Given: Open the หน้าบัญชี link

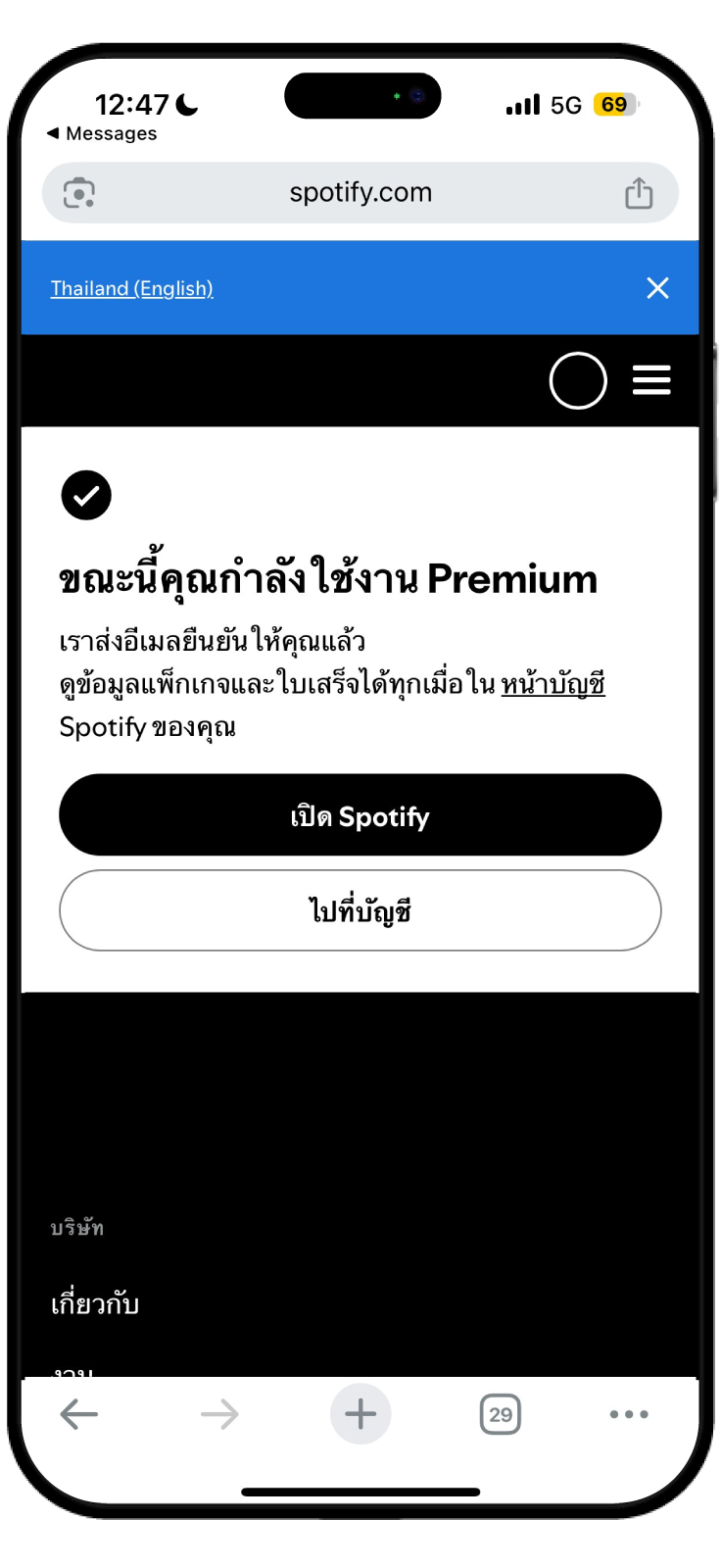Looking at the screenshot, I should point(553,684).
